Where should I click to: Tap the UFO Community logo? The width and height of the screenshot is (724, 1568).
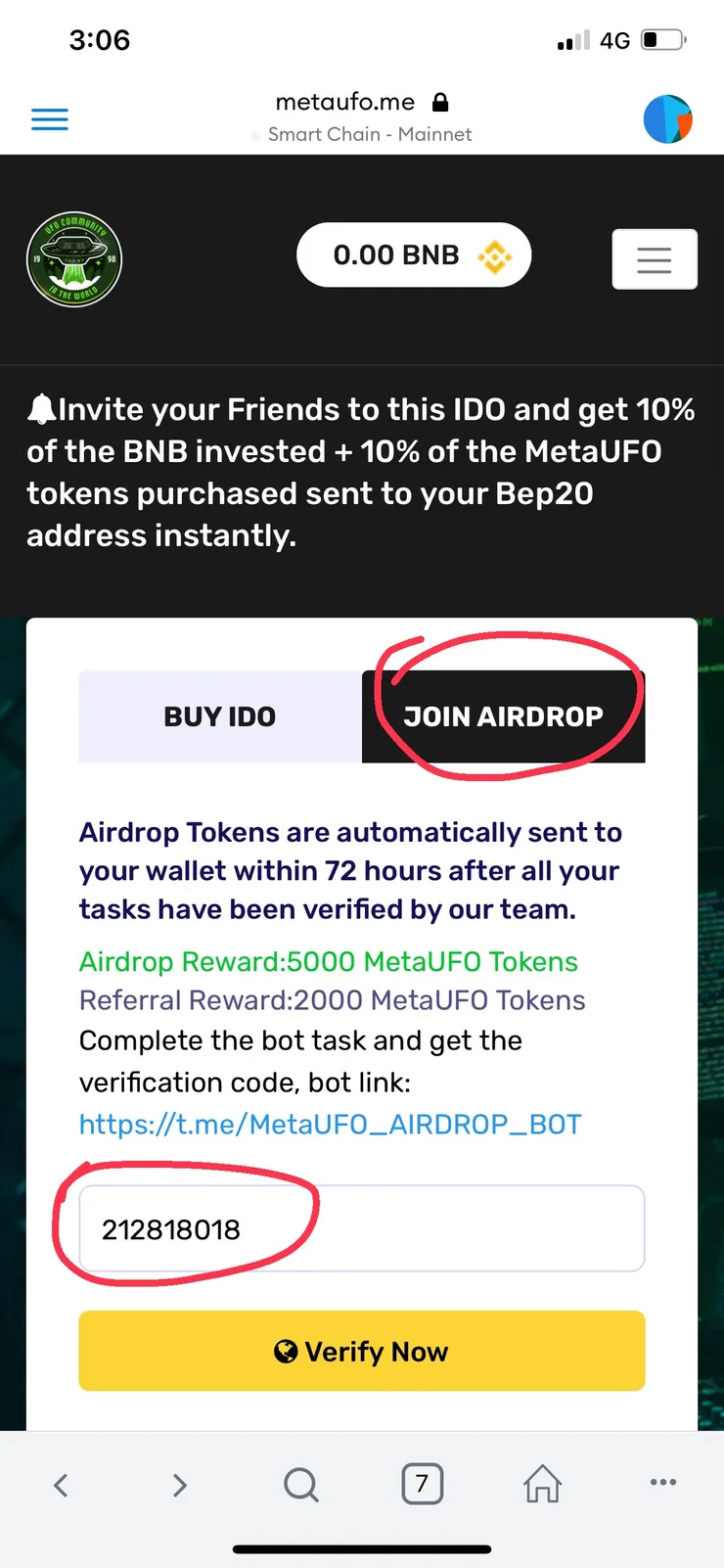click(x=74, y=259)
